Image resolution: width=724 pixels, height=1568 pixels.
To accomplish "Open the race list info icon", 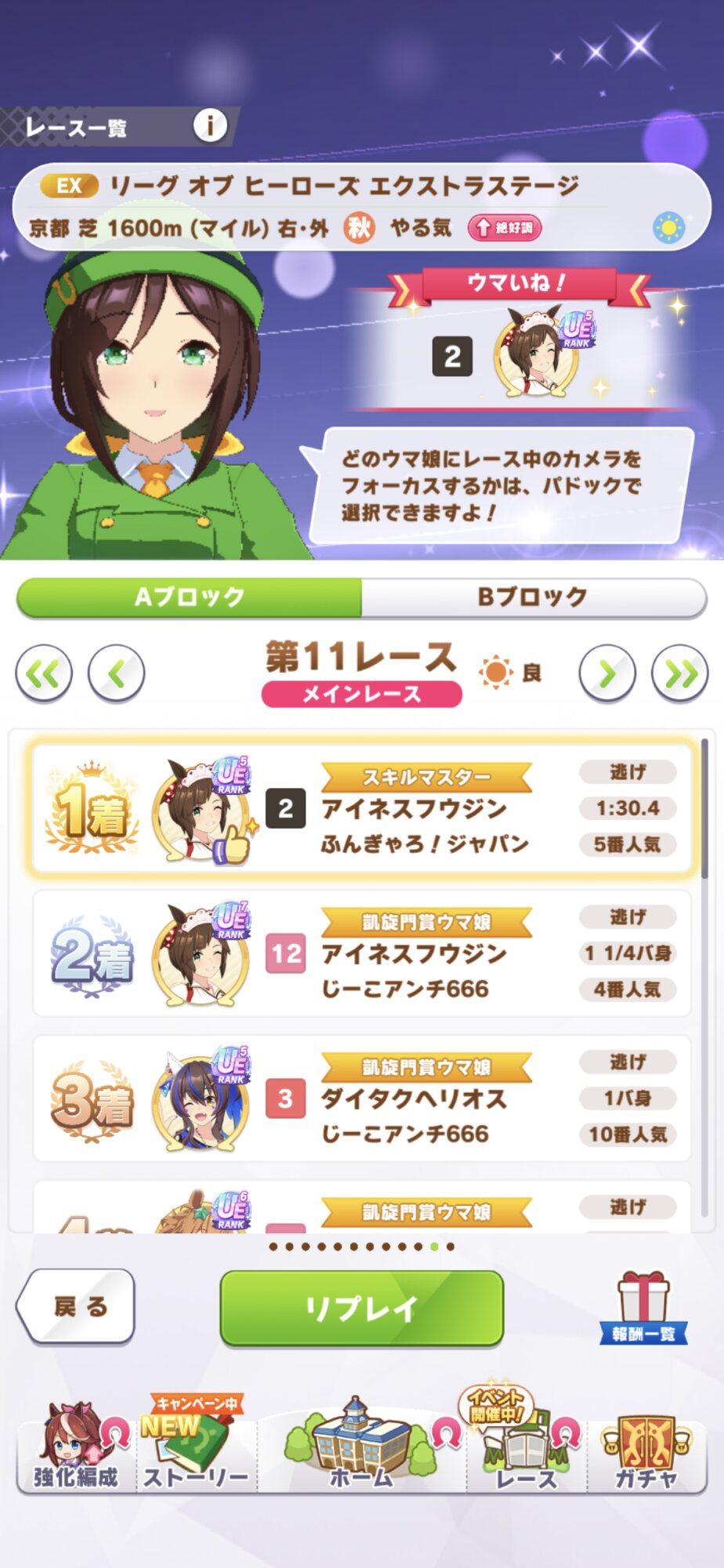I will 210,125.
